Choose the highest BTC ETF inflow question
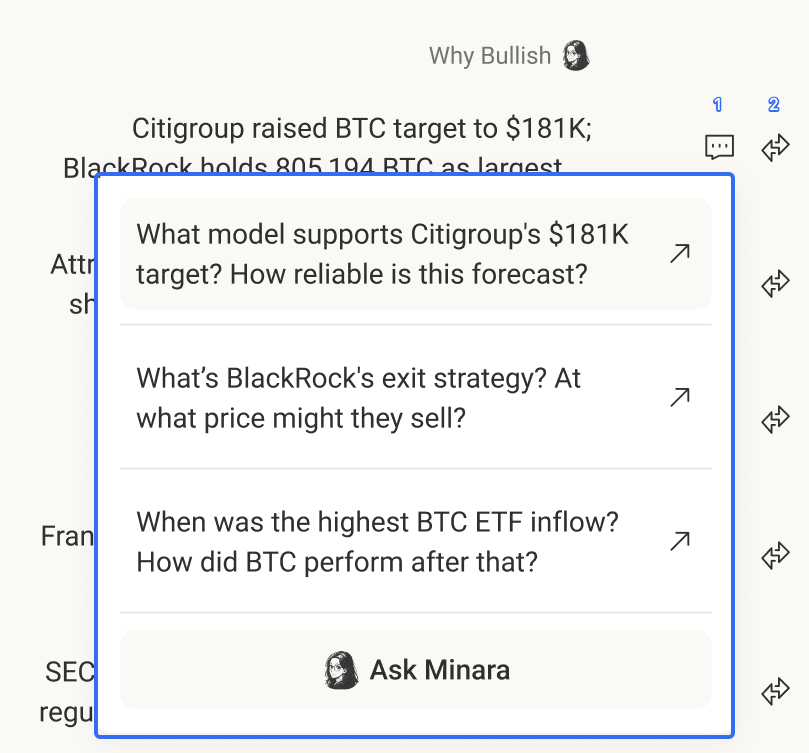This screenshot has height=753, width=809. tap(415, 541)
